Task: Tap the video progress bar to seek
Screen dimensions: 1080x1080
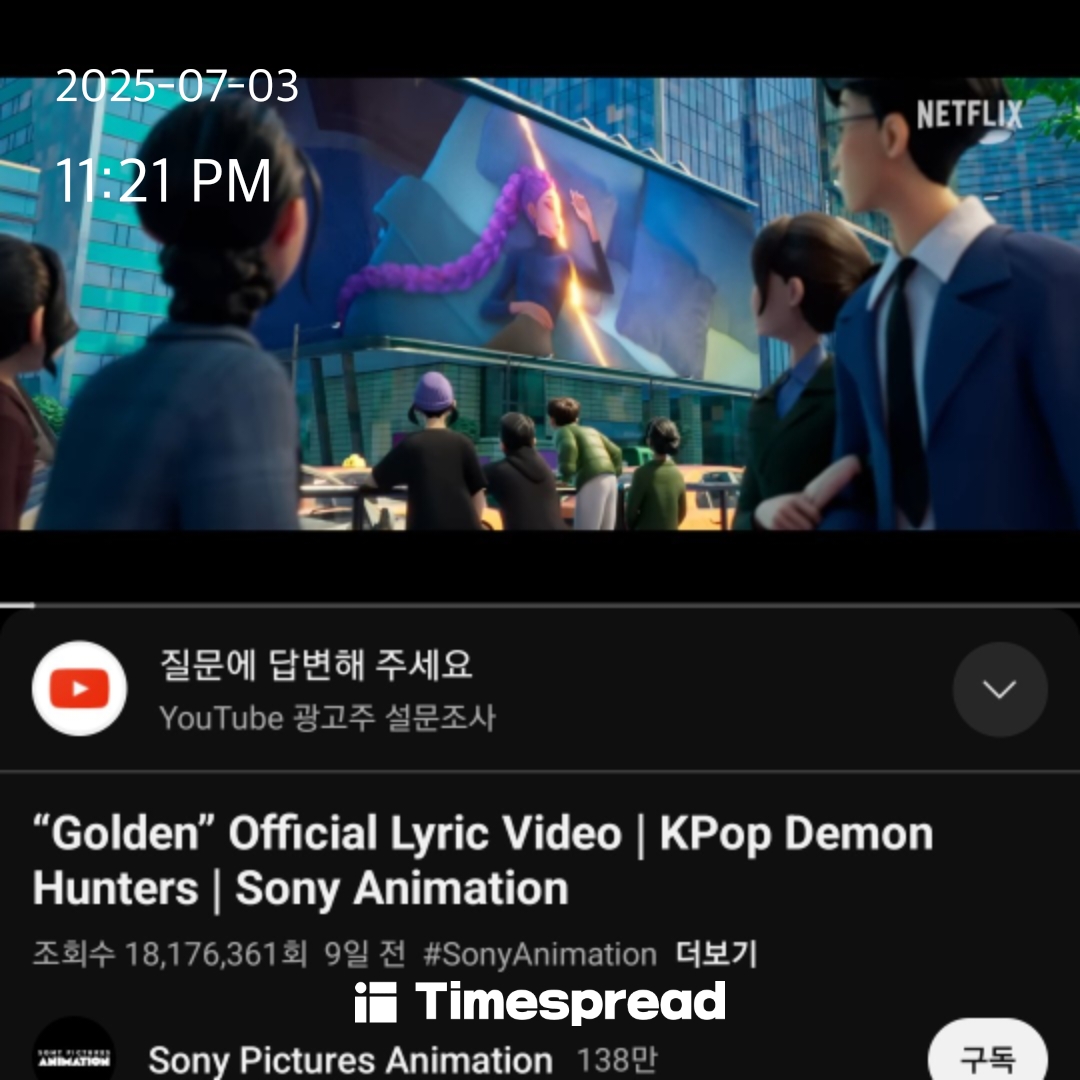Action: pos(540,605)
